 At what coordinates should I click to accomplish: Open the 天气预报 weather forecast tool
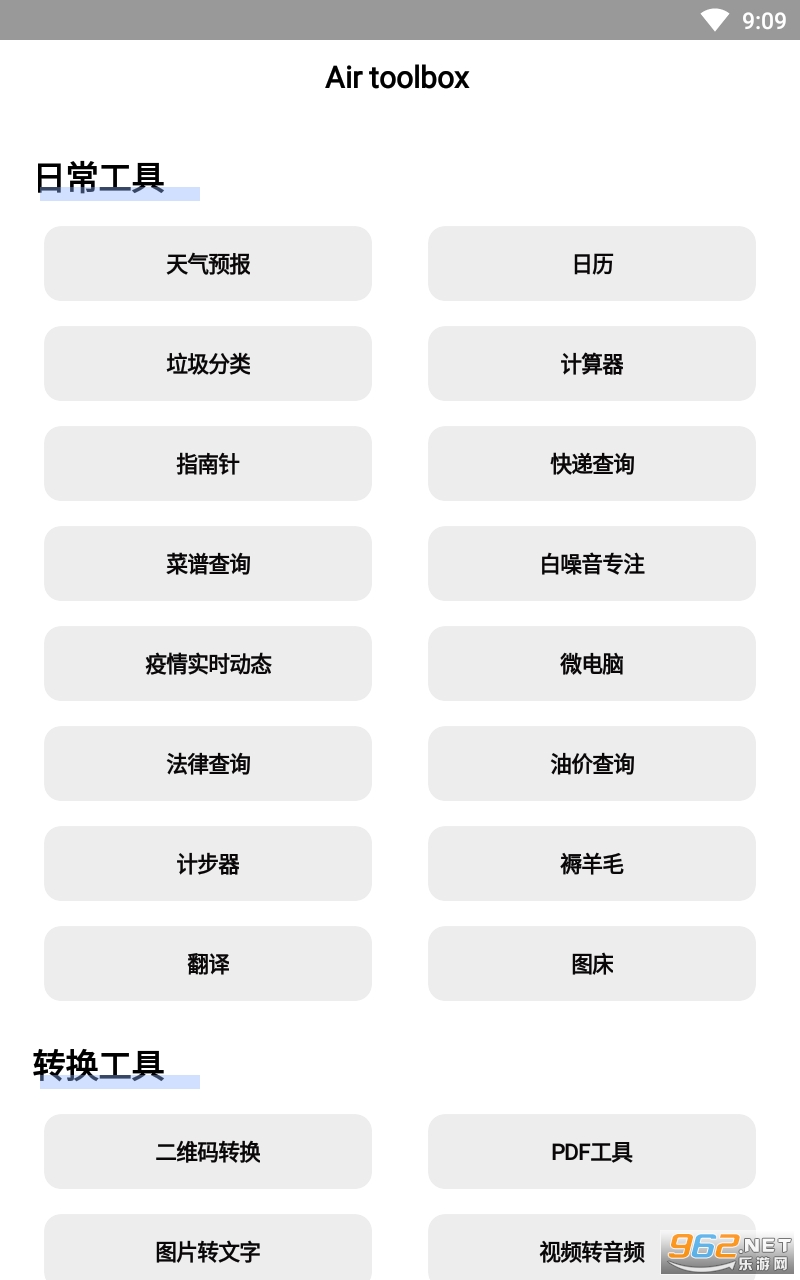tap(208, 264)
